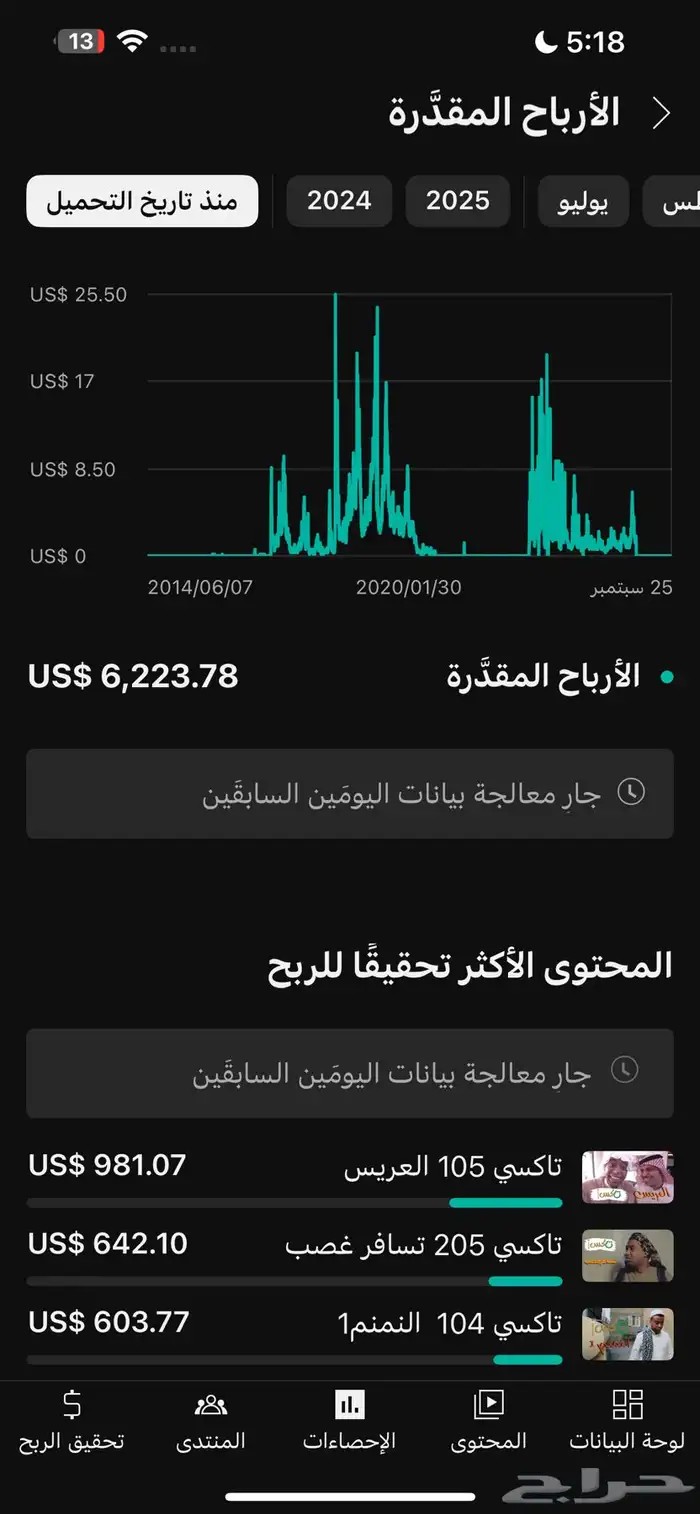Switch to تحقيق الربح monetization tab
Viewport: 700px width, 1514px height.
tap(72, 1420)
